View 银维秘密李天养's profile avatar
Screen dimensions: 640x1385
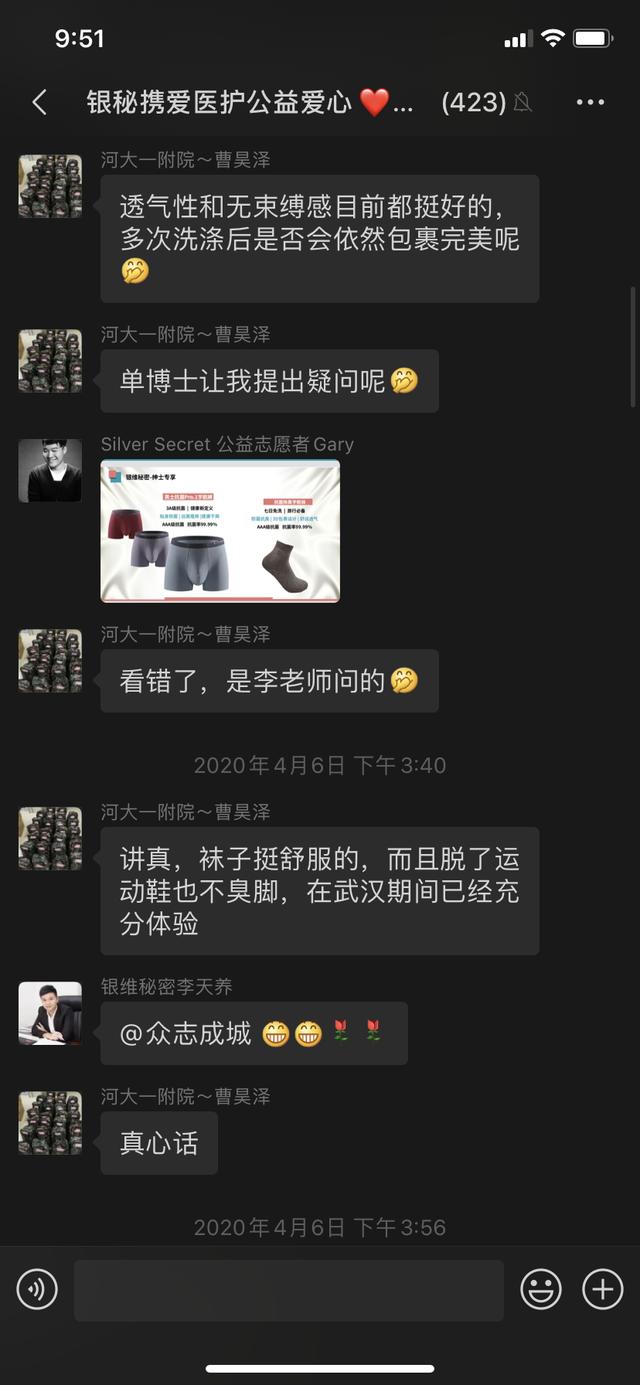pyautogui.click(x=50, y=1013)
